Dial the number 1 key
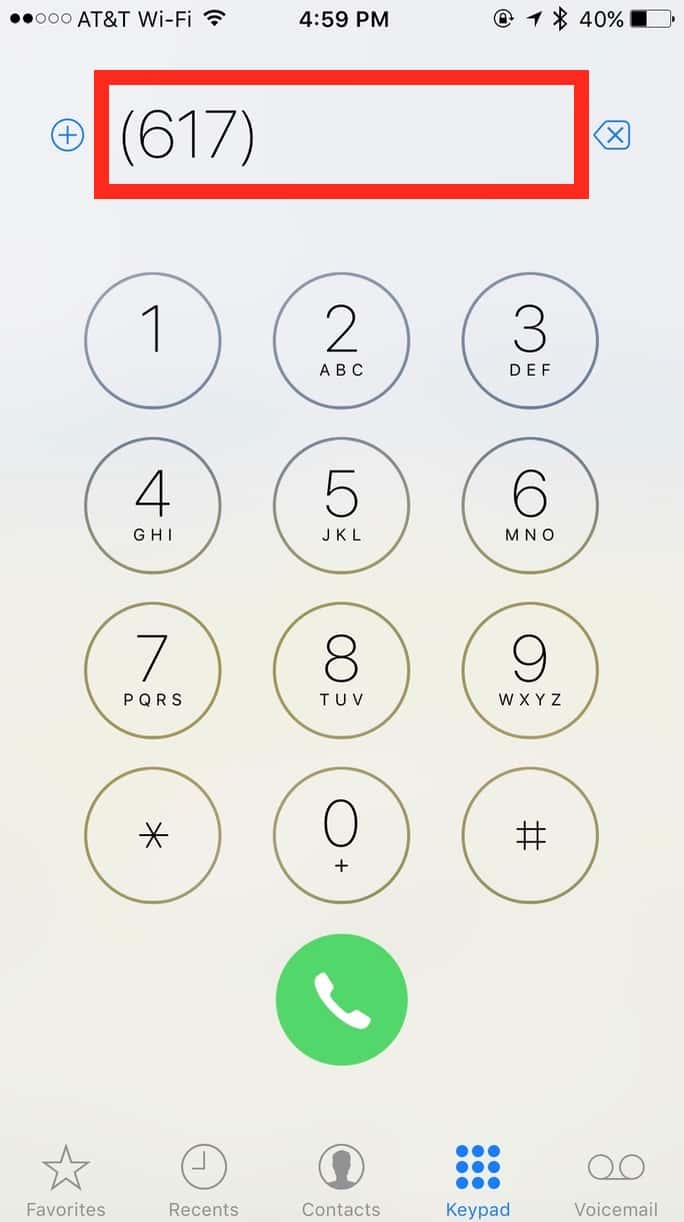684x1222 pixels. (x=153, y=341)
